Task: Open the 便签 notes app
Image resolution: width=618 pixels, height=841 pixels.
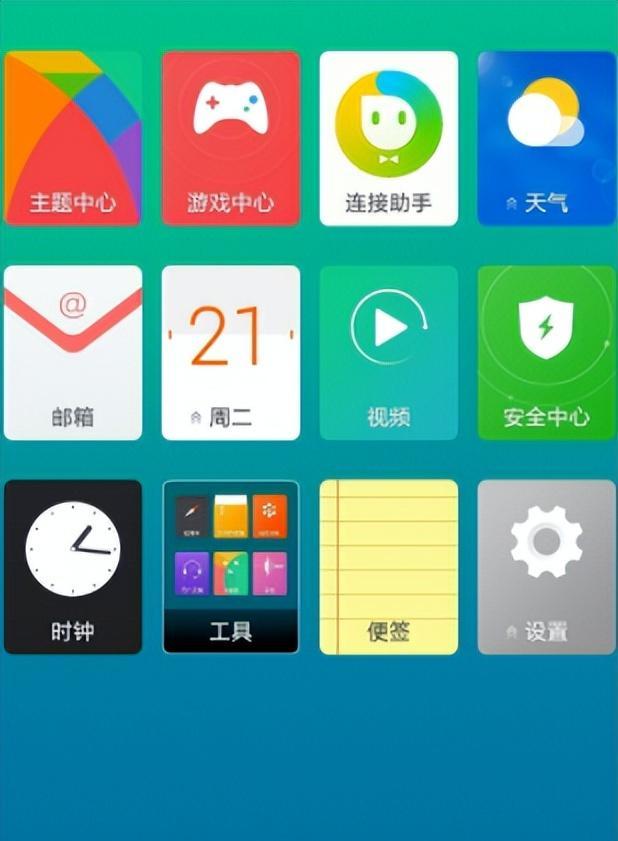Action: pyautogui.click(x=388, y=566)
